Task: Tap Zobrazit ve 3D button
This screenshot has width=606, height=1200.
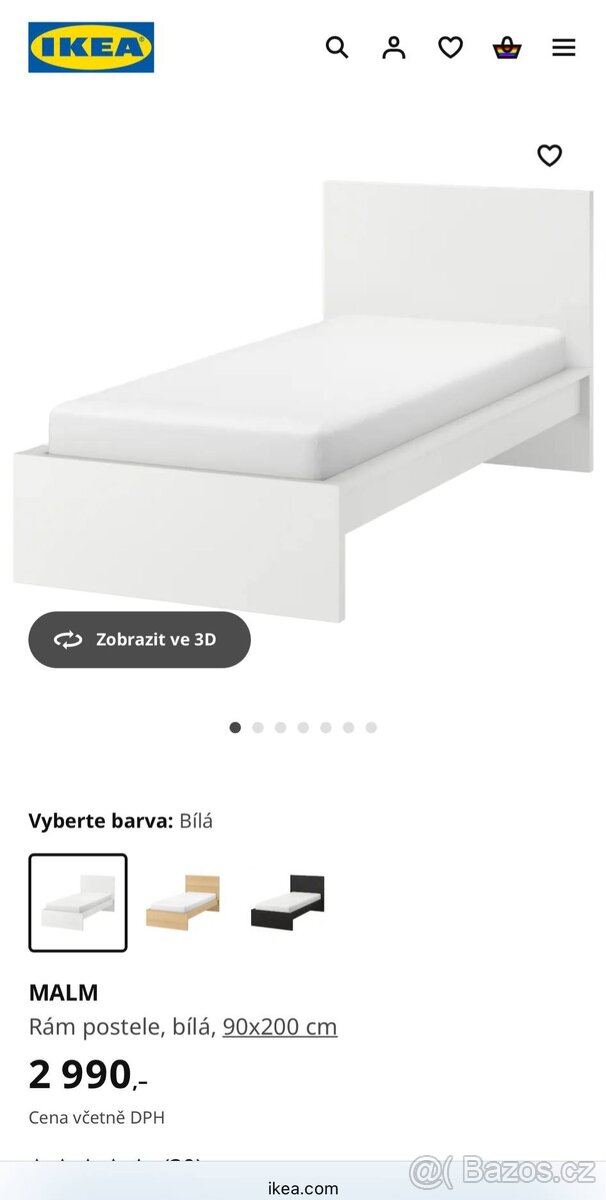Action: tap(139, 640)
